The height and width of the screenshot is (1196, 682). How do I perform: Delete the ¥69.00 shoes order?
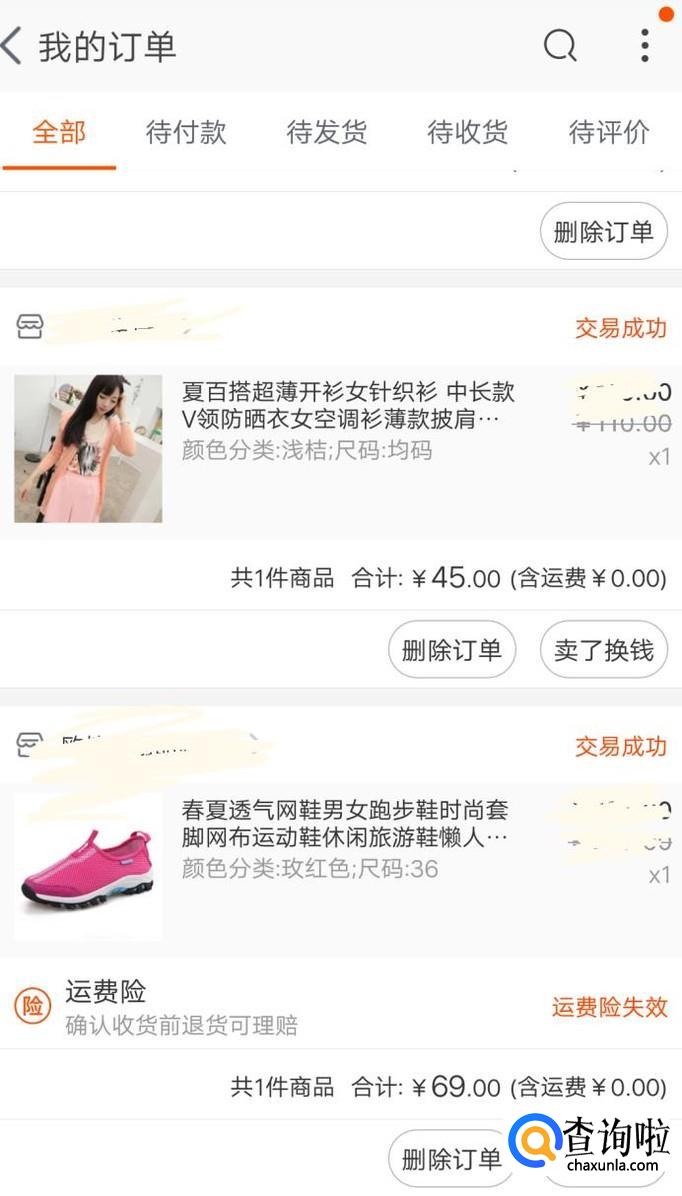click(x=451, y=1159)
